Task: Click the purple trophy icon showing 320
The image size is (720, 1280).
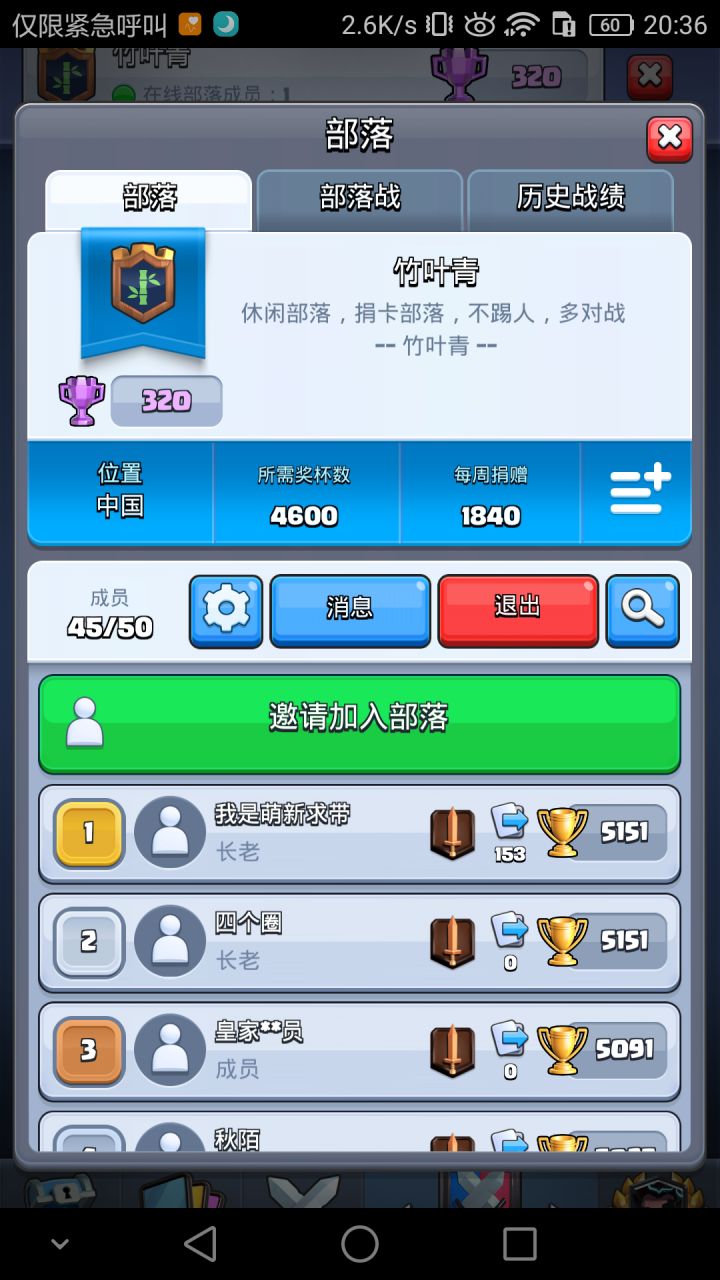Action: click(x=80, y=398)
